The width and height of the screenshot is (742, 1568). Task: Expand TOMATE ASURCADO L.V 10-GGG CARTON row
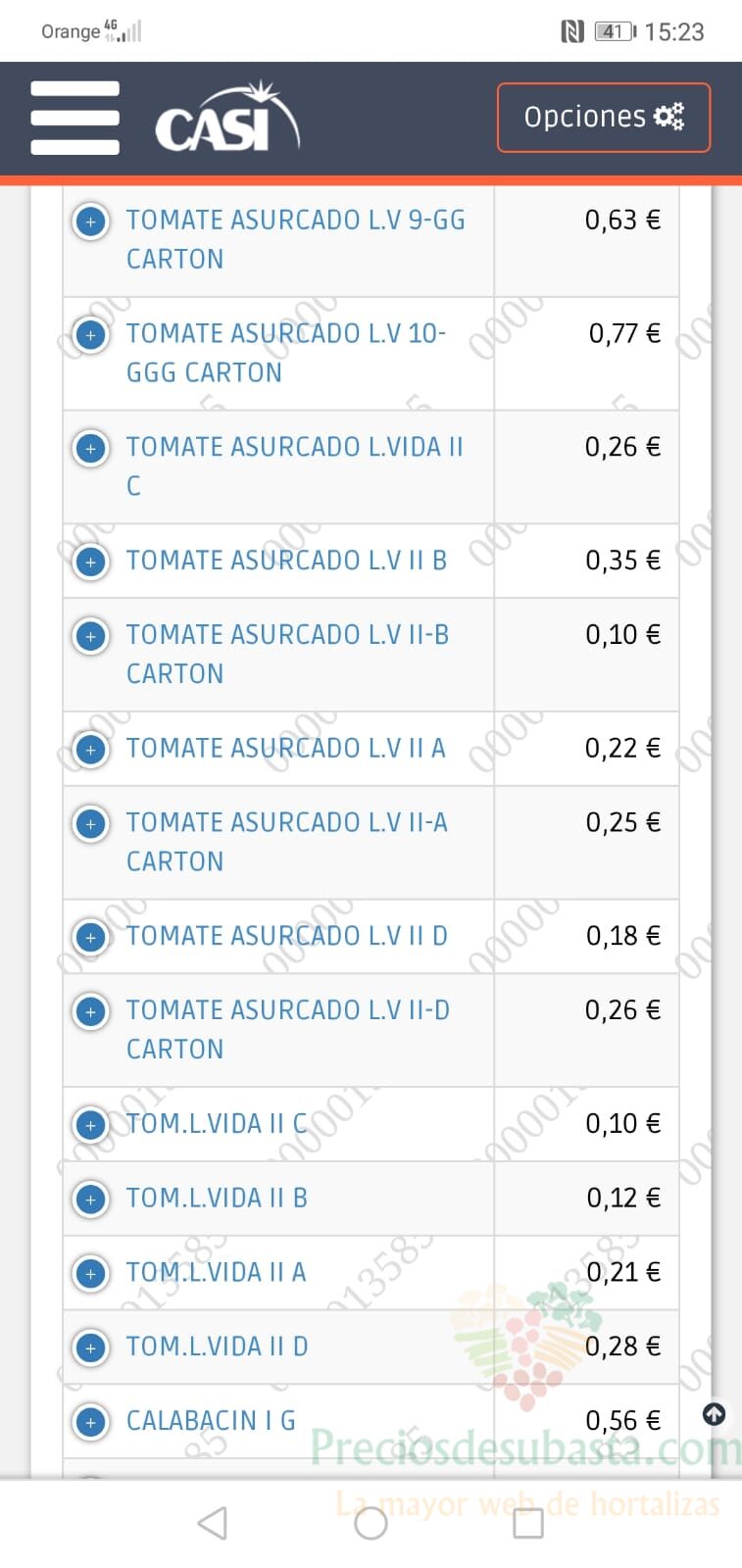(91, 335)
